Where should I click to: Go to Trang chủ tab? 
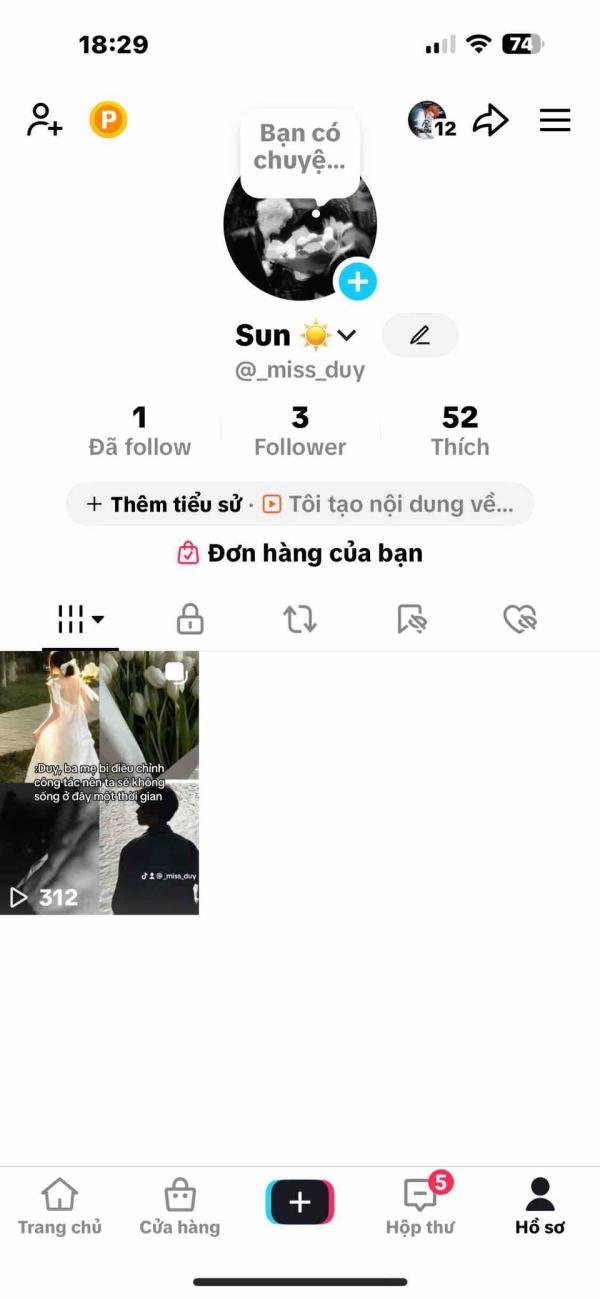coord(60,1207)
